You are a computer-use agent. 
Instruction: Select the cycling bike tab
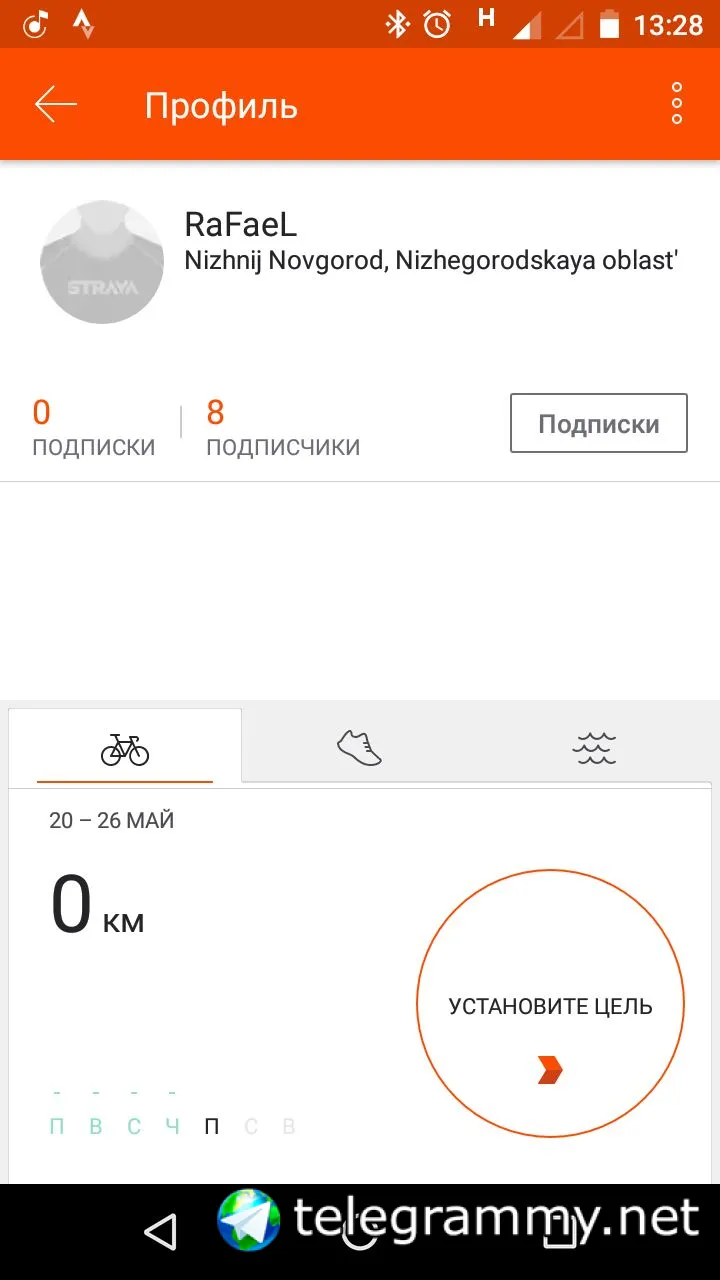click(125, 747)
